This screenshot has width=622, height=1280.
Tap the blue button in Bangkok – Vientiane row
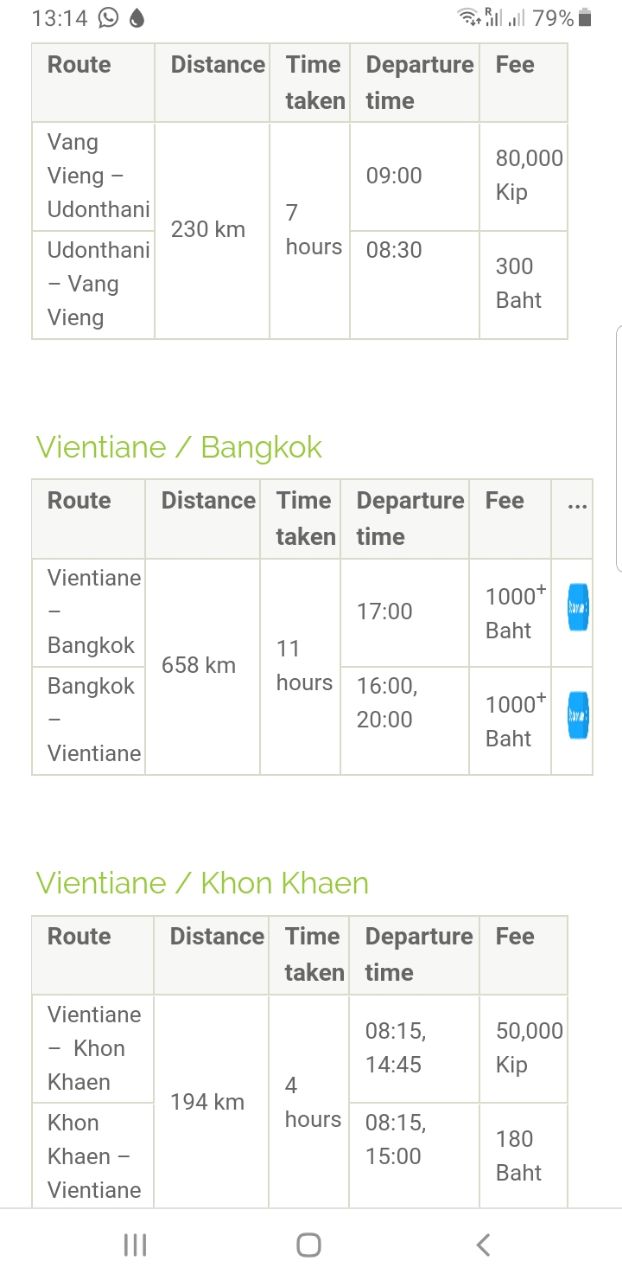578,715
